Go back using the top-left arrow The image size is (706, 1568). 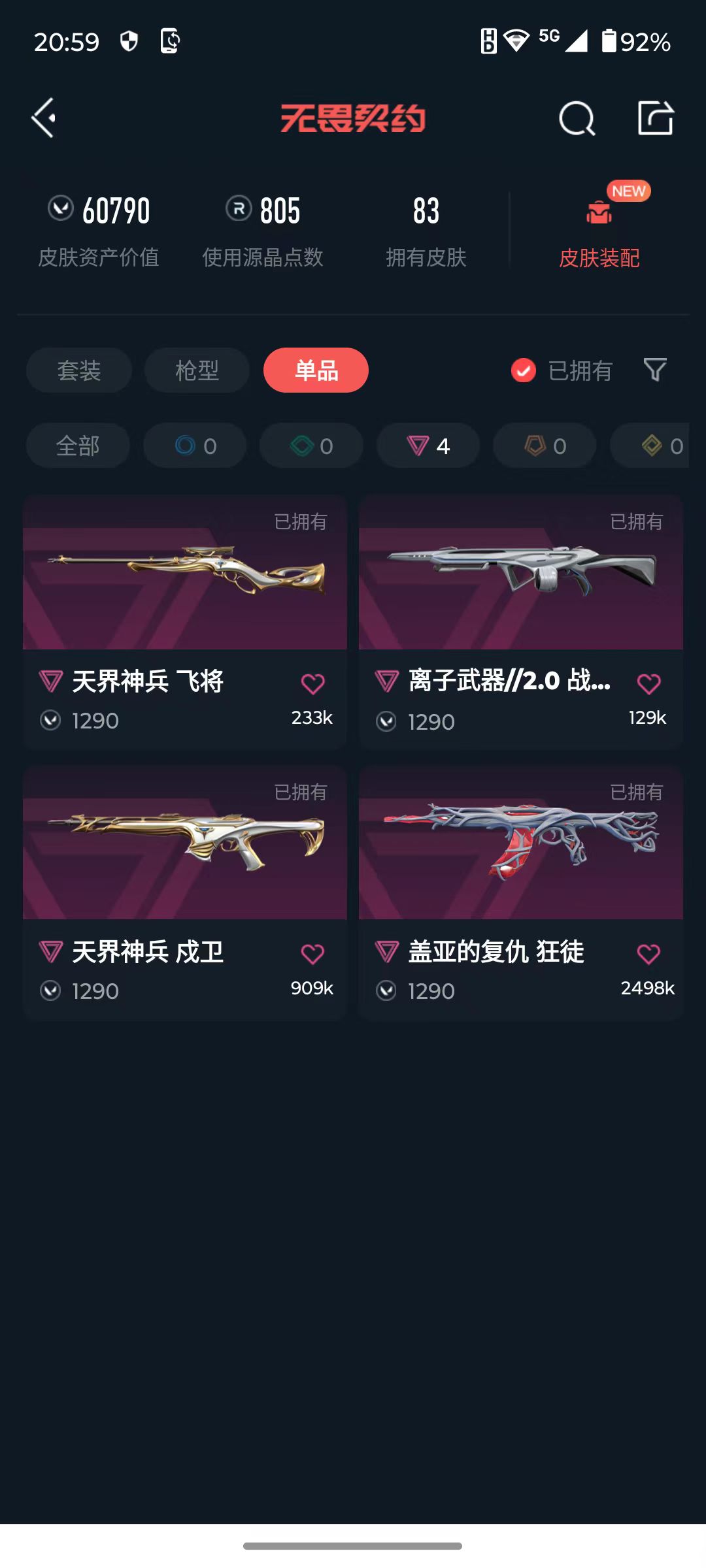[44, 118]
